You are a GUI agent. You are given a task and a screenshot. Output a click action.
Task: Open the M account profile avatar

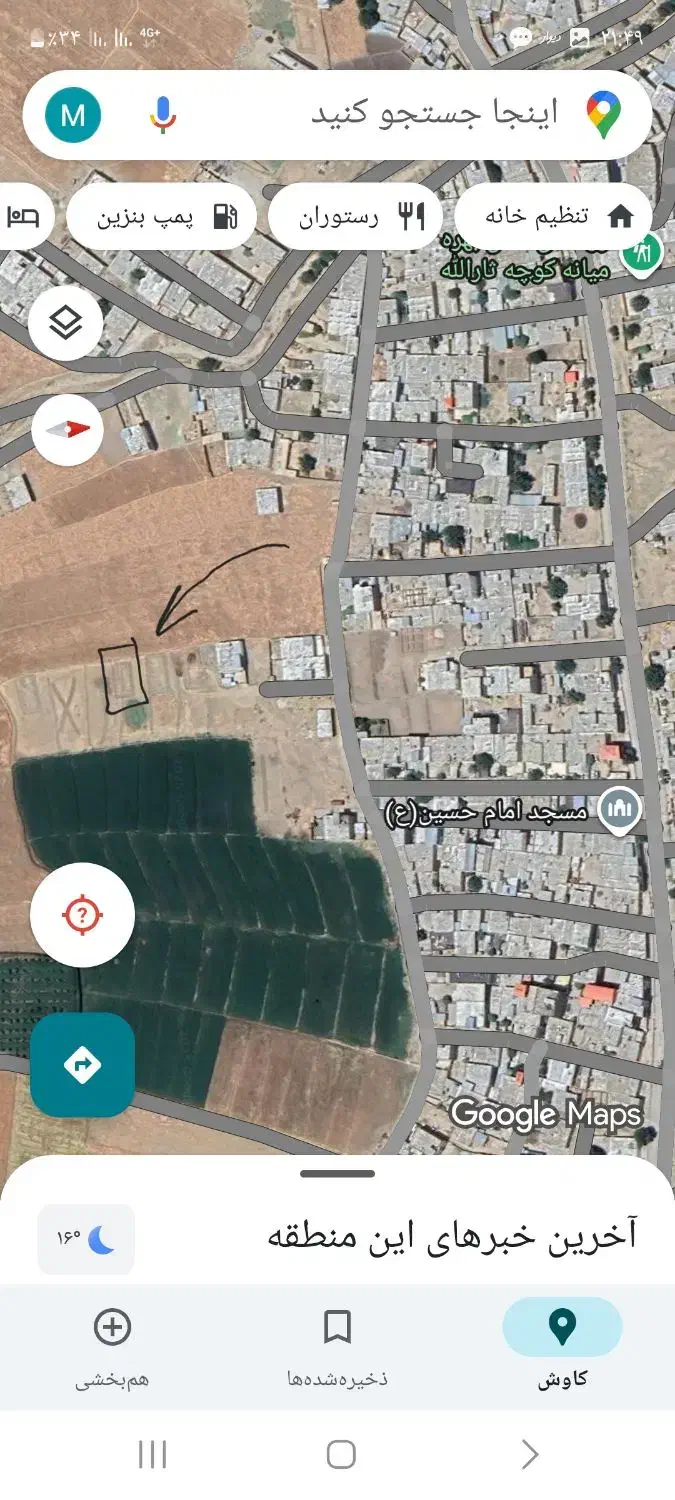(73, 115)
